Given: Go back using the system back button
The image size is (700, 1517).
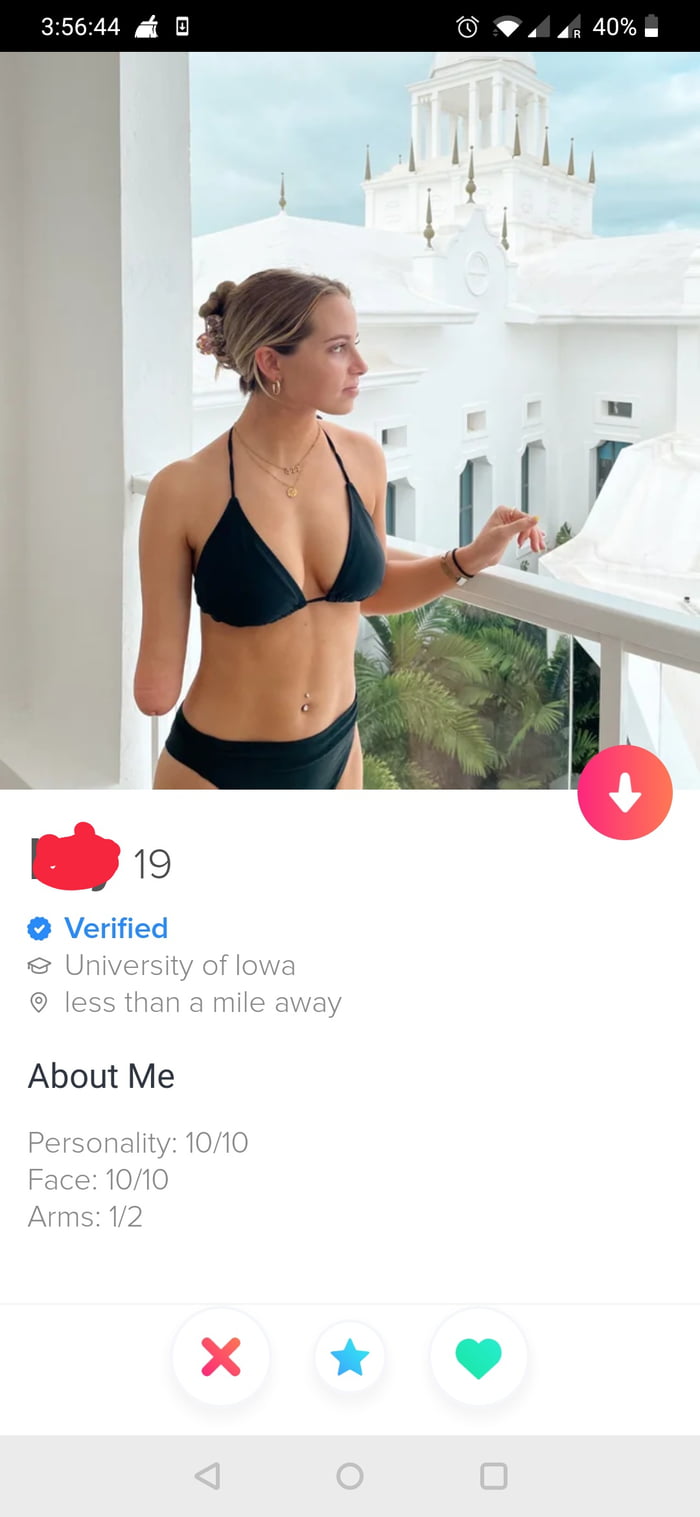Looking at the screenshot, I should click(x=207, y=1476).
